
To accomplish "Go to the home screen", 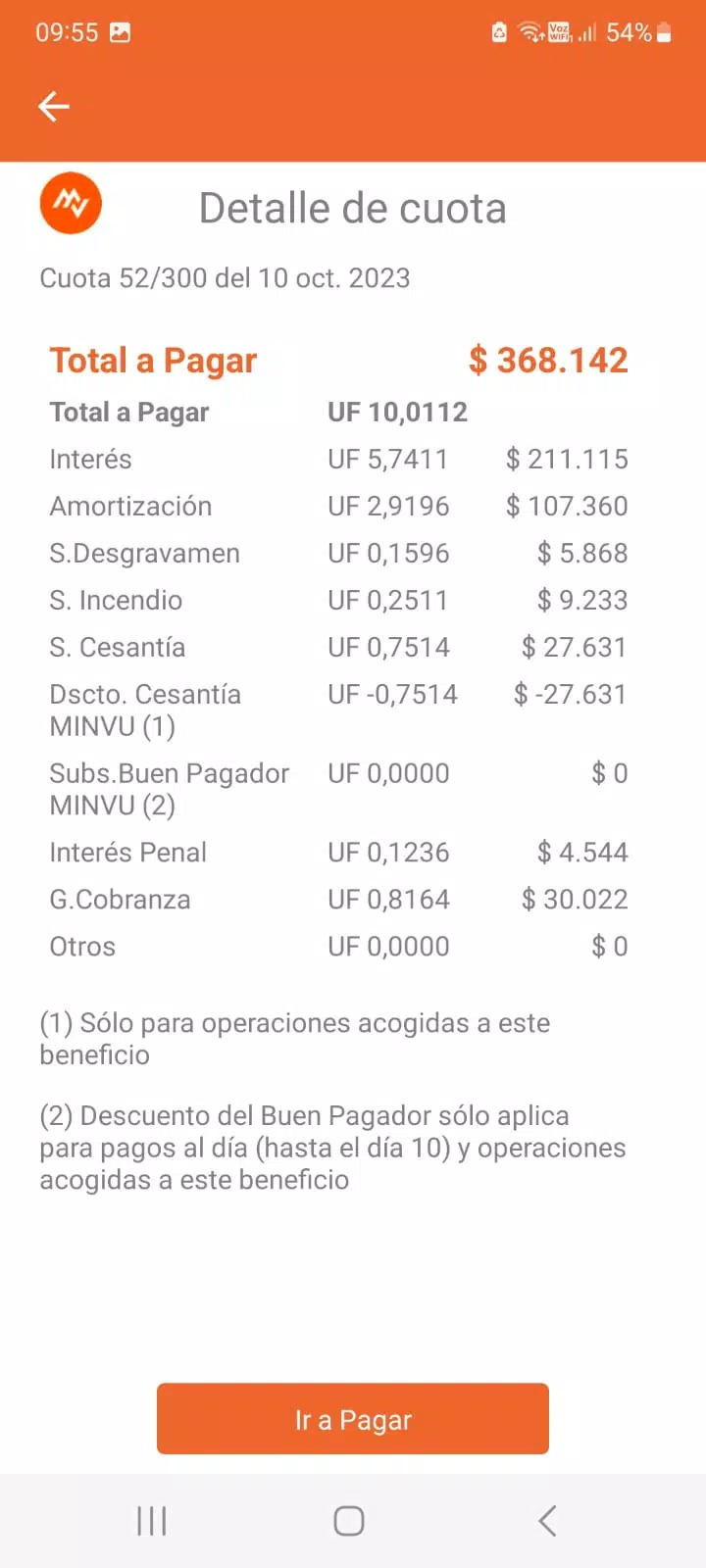I will (x=349, y=1521).
